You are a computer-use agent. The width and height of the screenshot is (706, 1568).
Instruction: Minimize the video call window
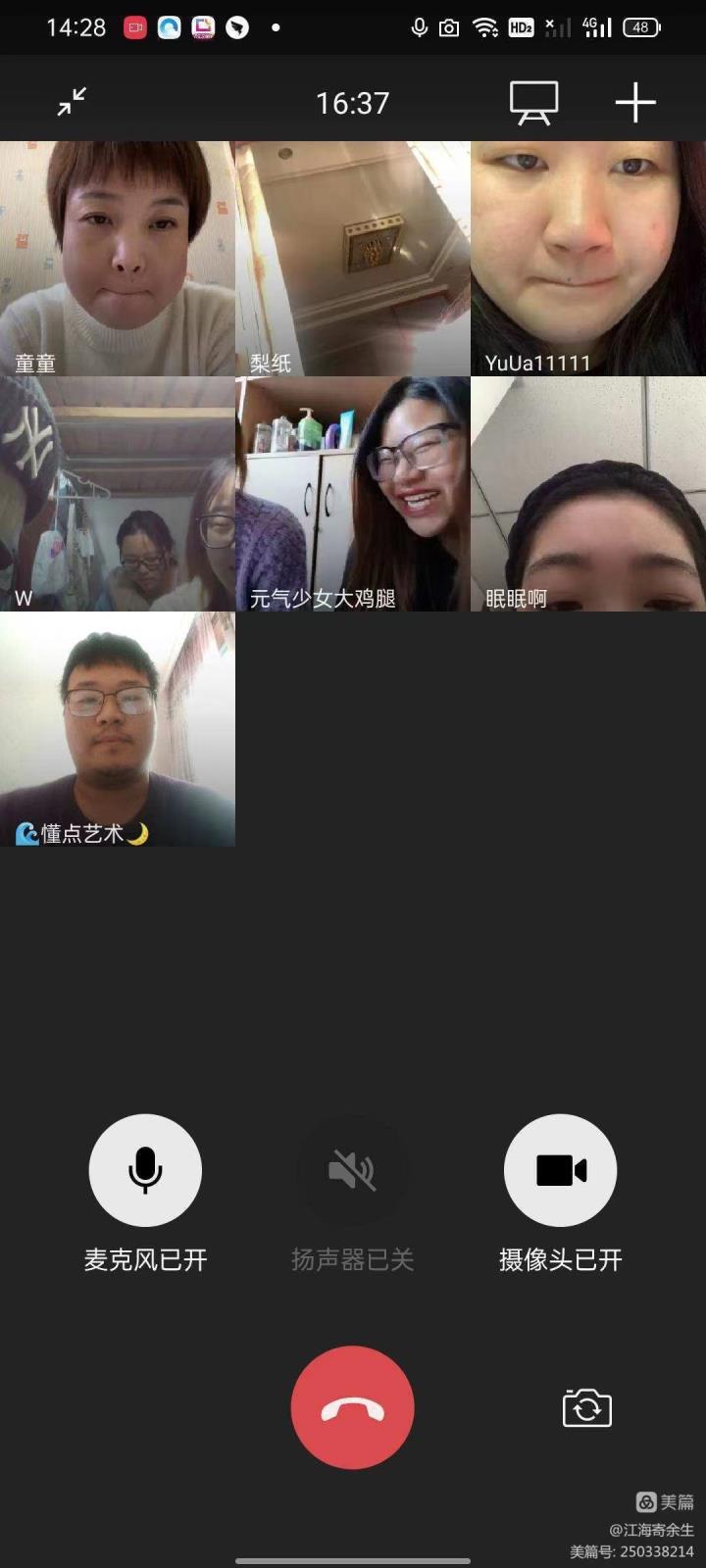(x=72, y=102)
